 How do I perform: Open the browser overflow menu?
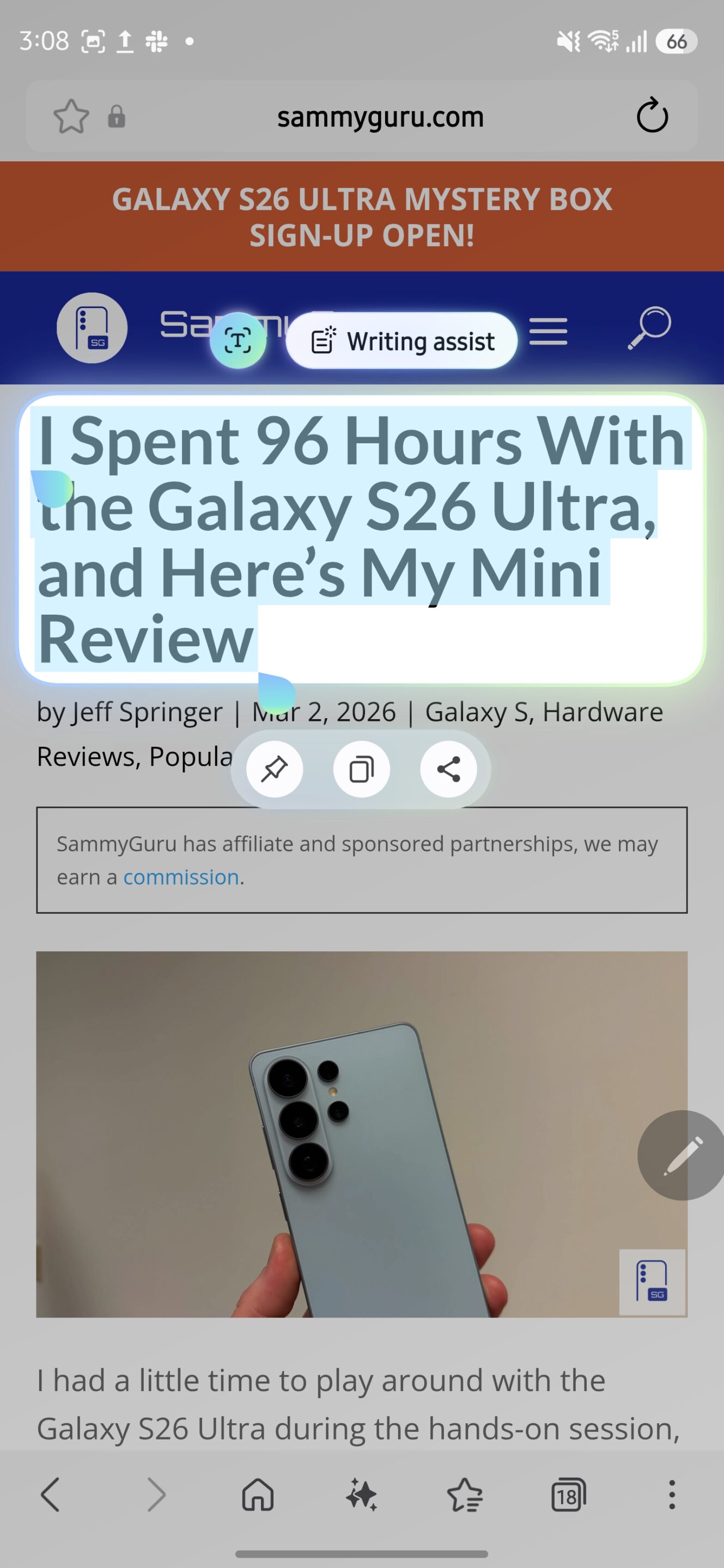click(672, 1494)
